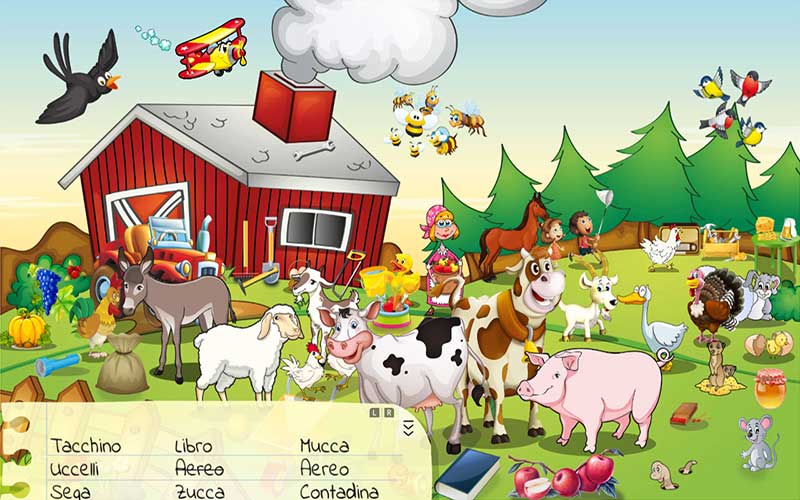Tap the red and yellow airplane
Viewport: 800px width, 500px height.
tap(212, 49)
